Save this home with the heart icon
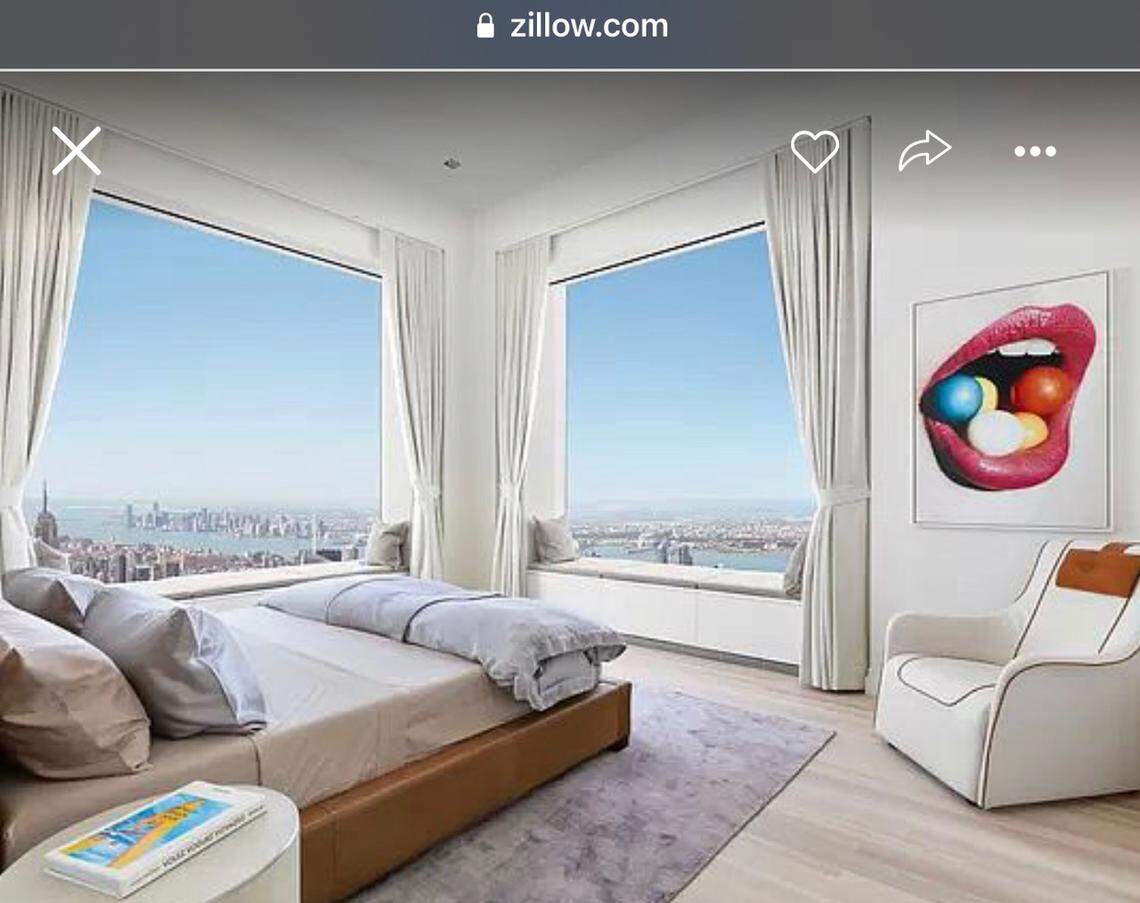 [x=814, y=151]
